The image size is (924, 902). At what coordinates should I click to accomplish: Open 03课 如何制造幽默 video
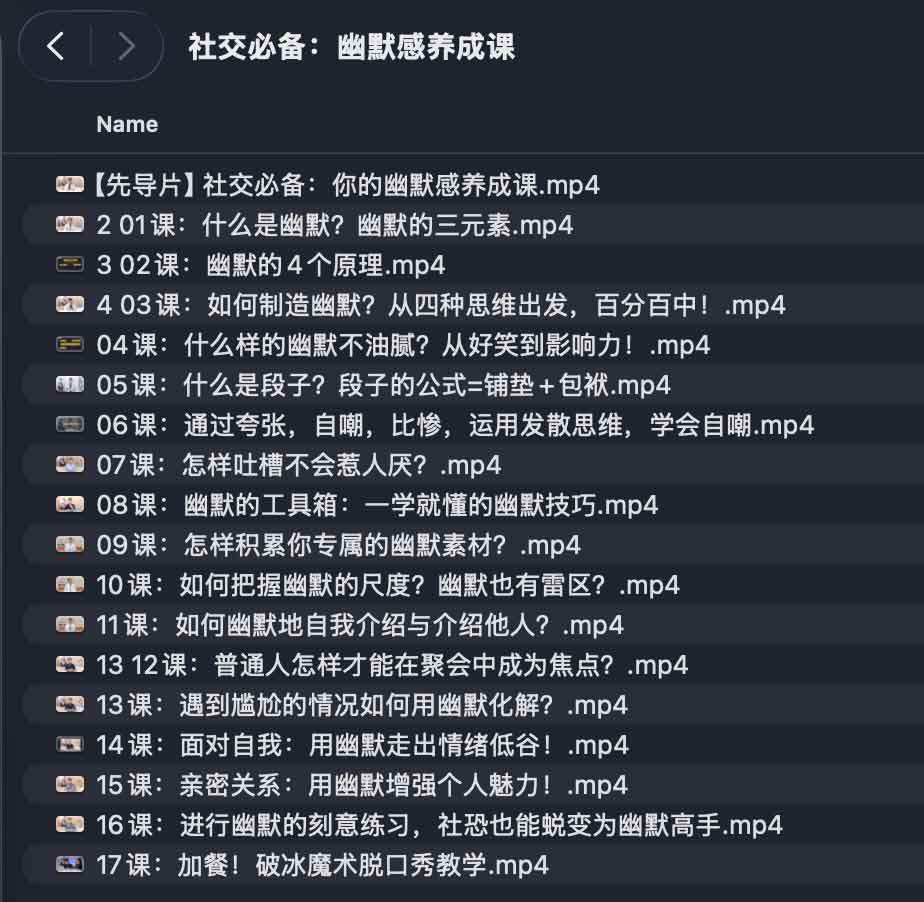441,305
